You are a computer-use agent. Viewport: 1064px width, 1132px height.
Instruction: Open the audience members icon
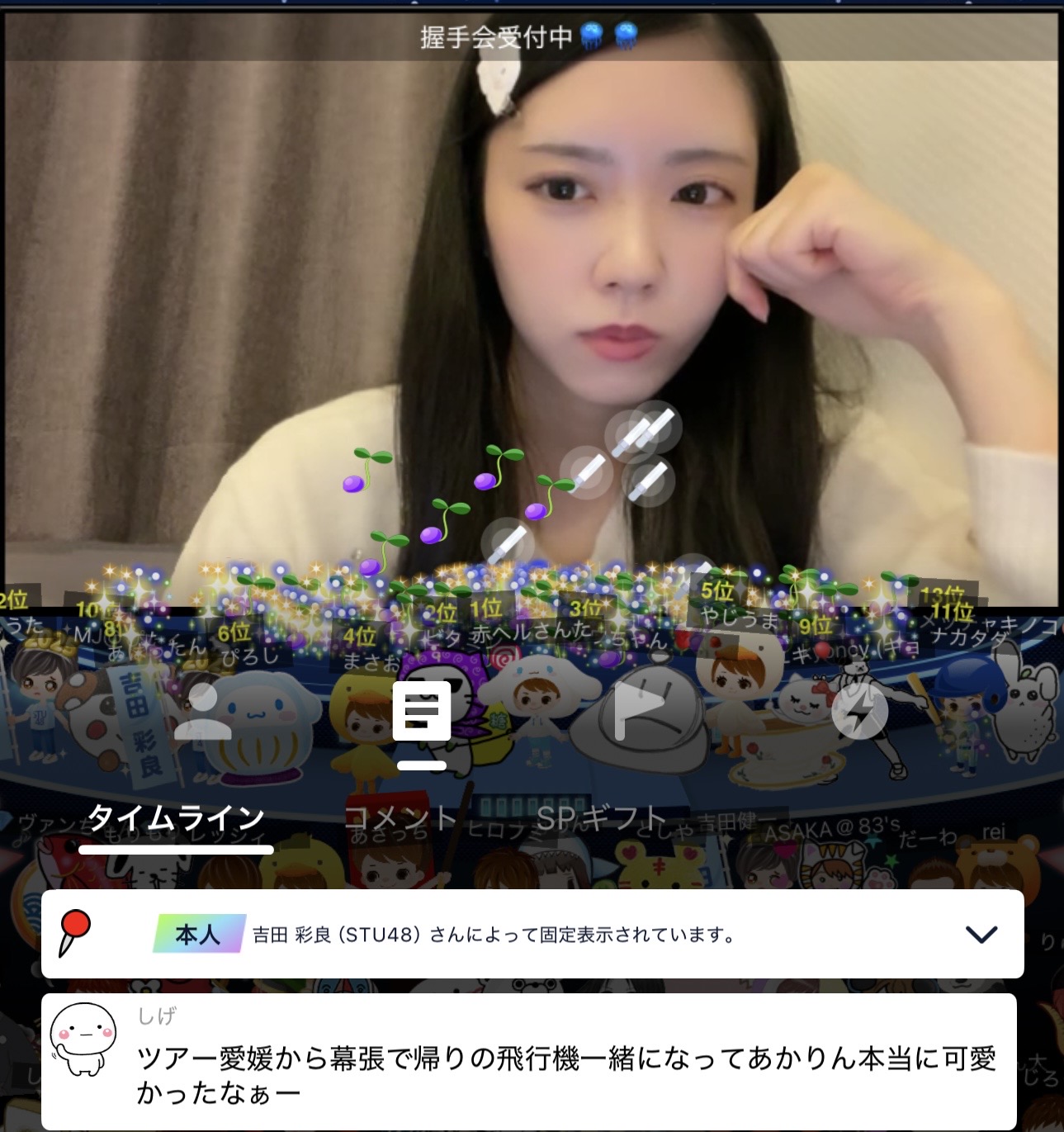click(x=203, y=711)
